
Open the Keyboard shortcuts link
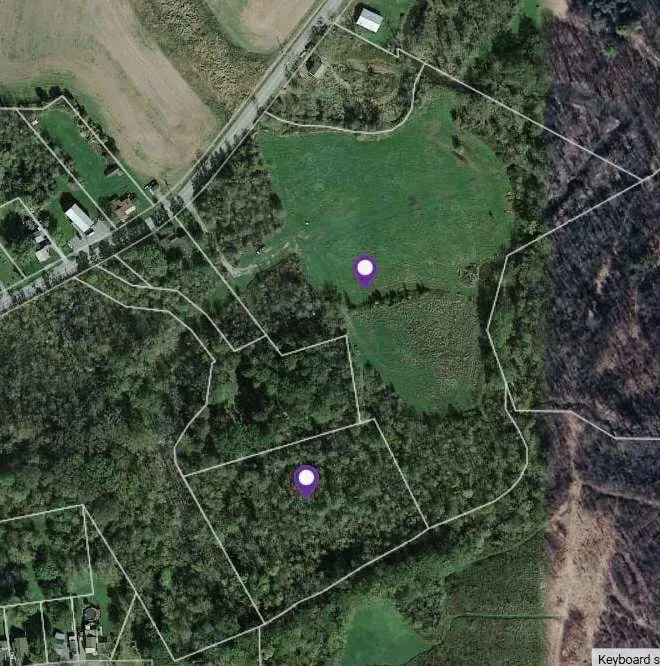pyautogui.click(x=627, y=658)
